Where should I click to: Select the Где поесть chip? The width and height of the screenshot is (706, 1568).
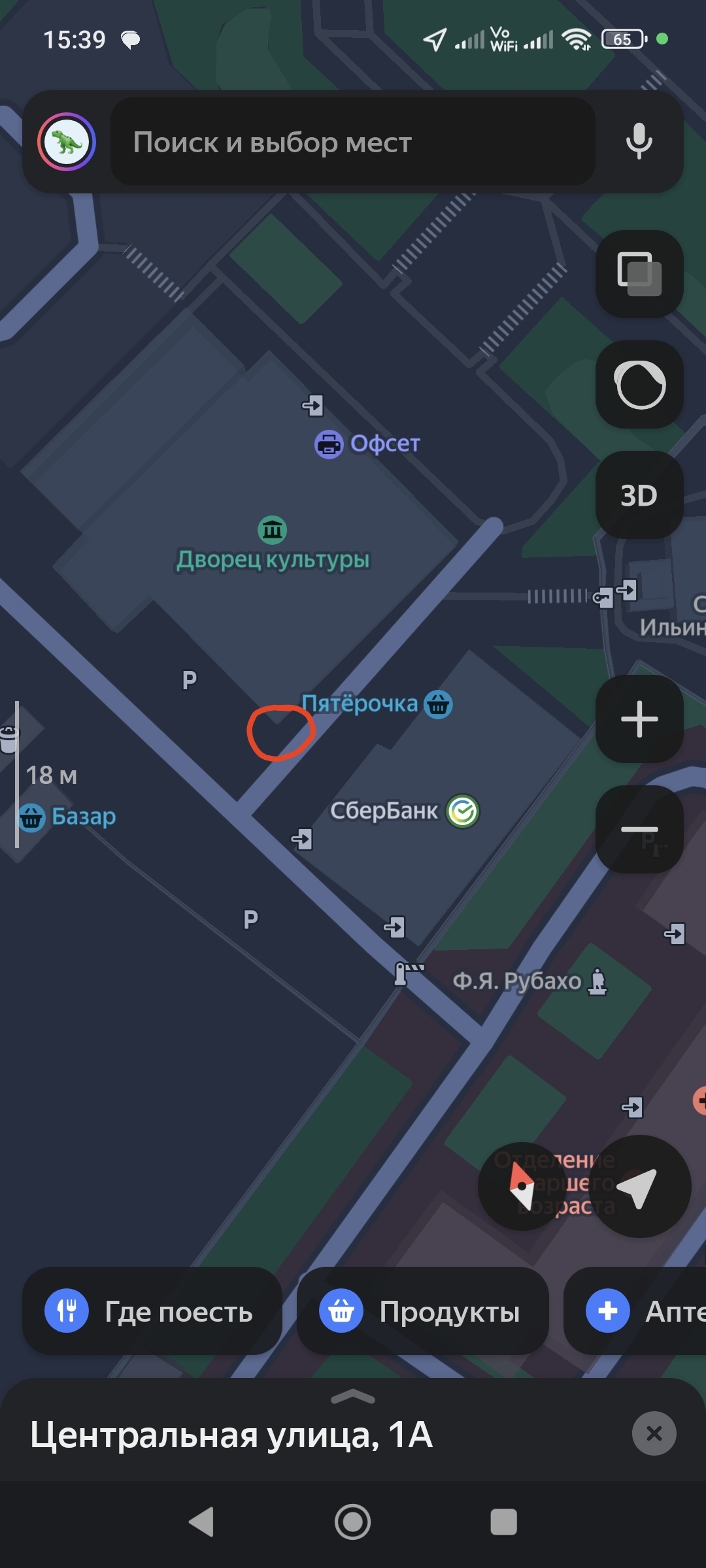[152, 1311]
